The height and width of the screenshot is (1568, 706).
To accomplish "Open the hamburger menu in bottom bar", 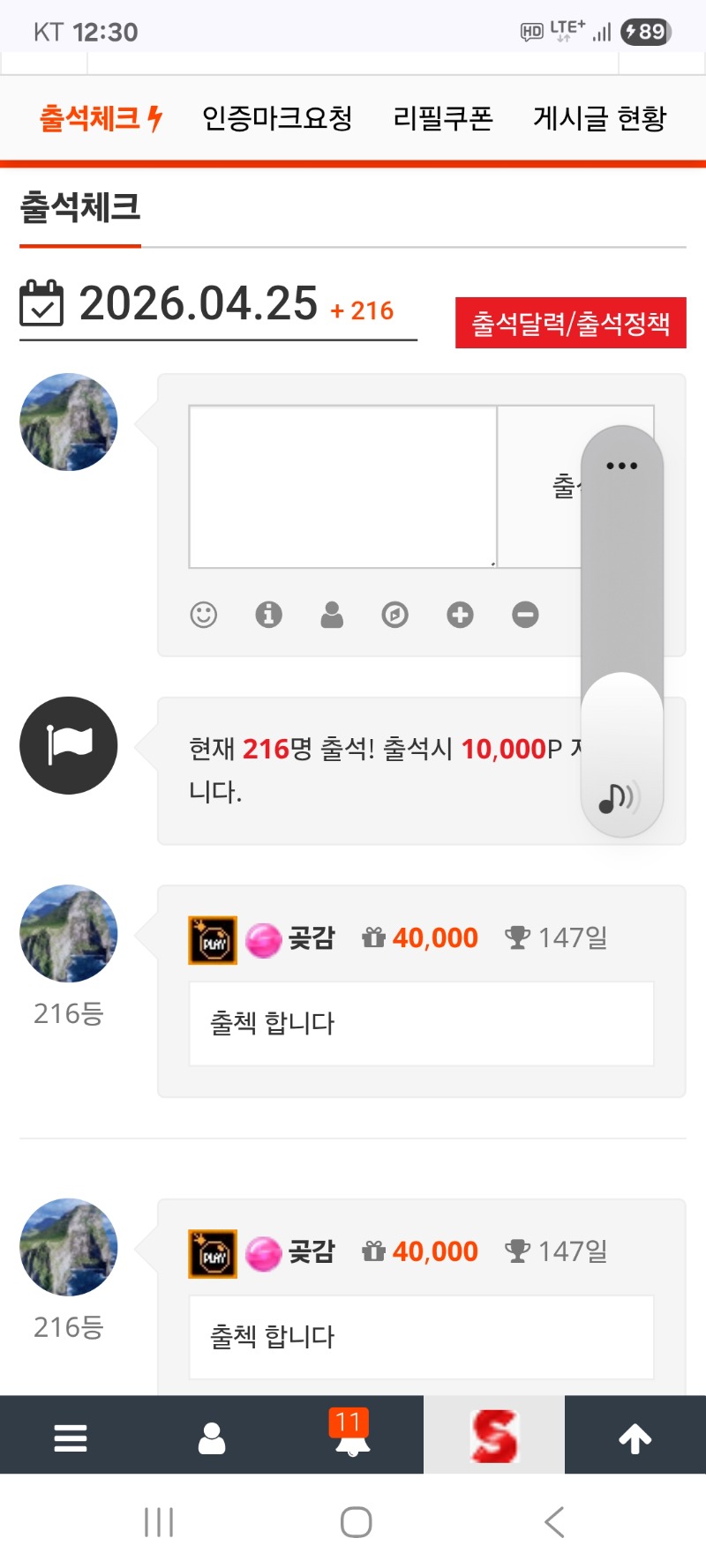I will pos(71,1438).
